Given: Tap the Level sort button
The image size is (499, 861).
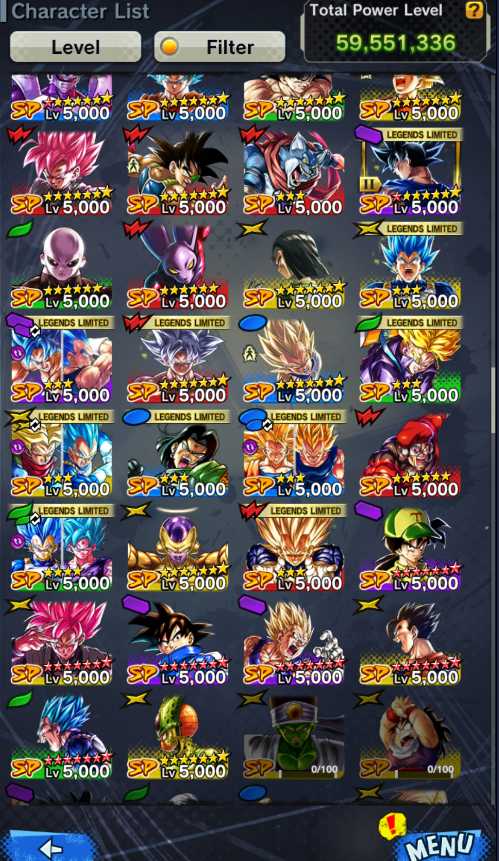Looking at the screenshot, I should click(75, 47).
